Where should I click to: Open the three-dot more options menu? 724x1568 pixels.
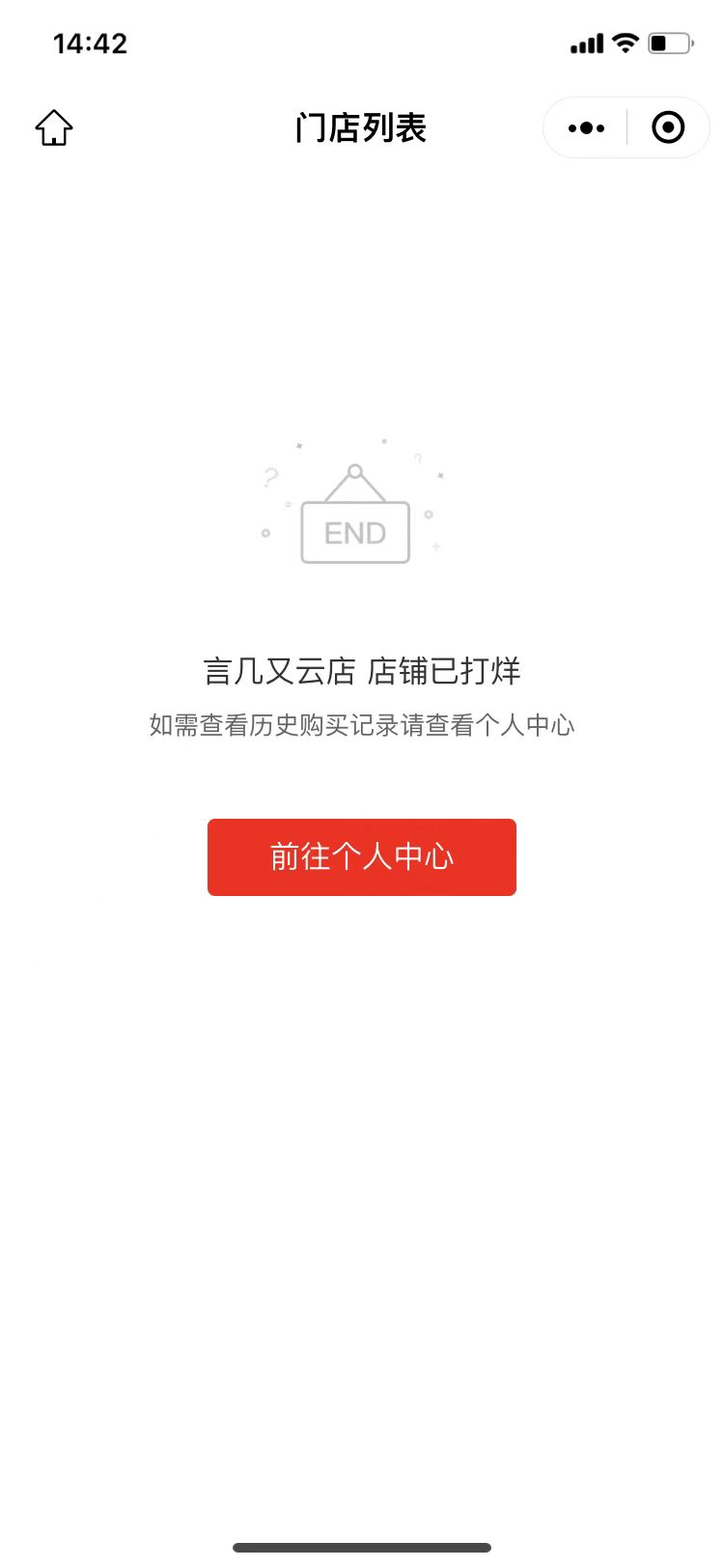tap(586, 127)
